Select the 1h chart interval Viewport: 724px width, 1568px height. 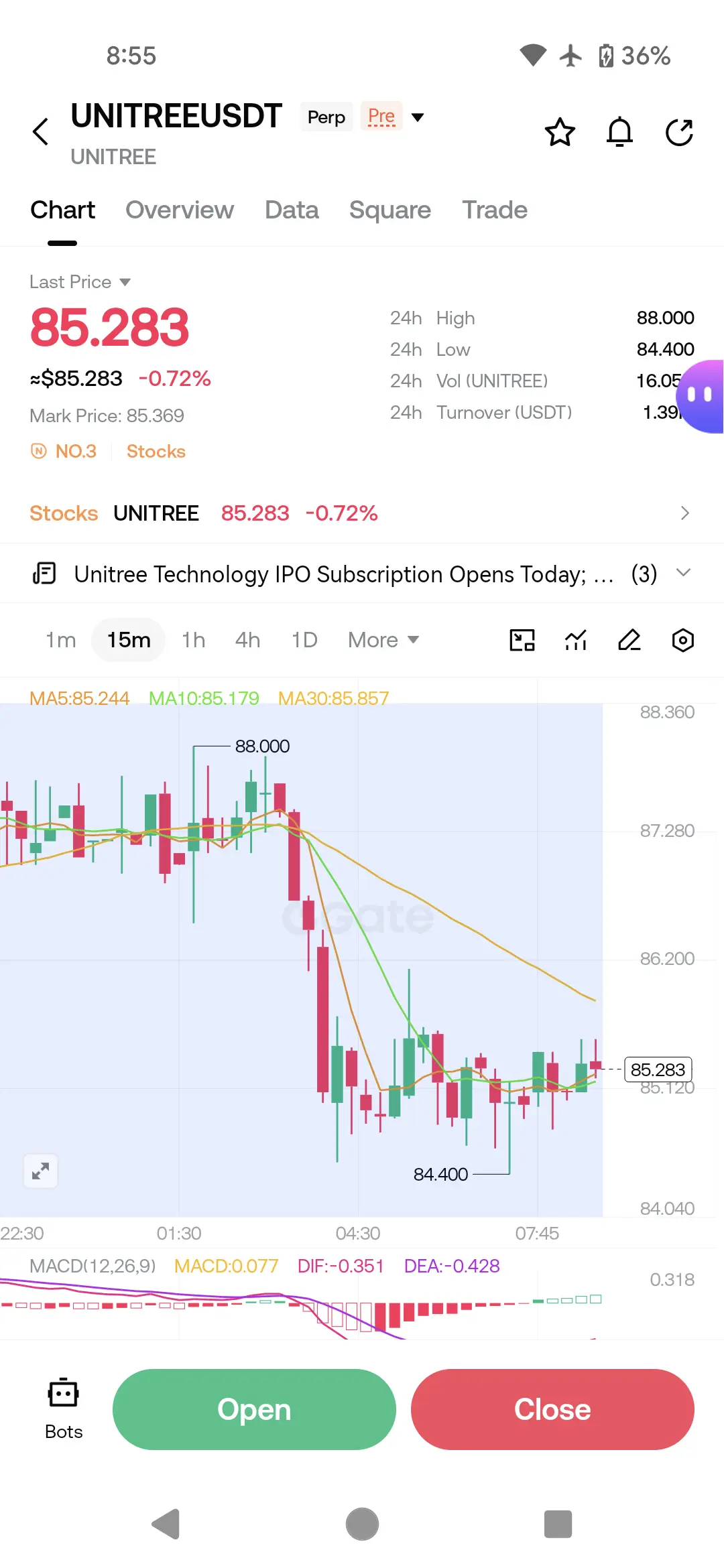193,640
